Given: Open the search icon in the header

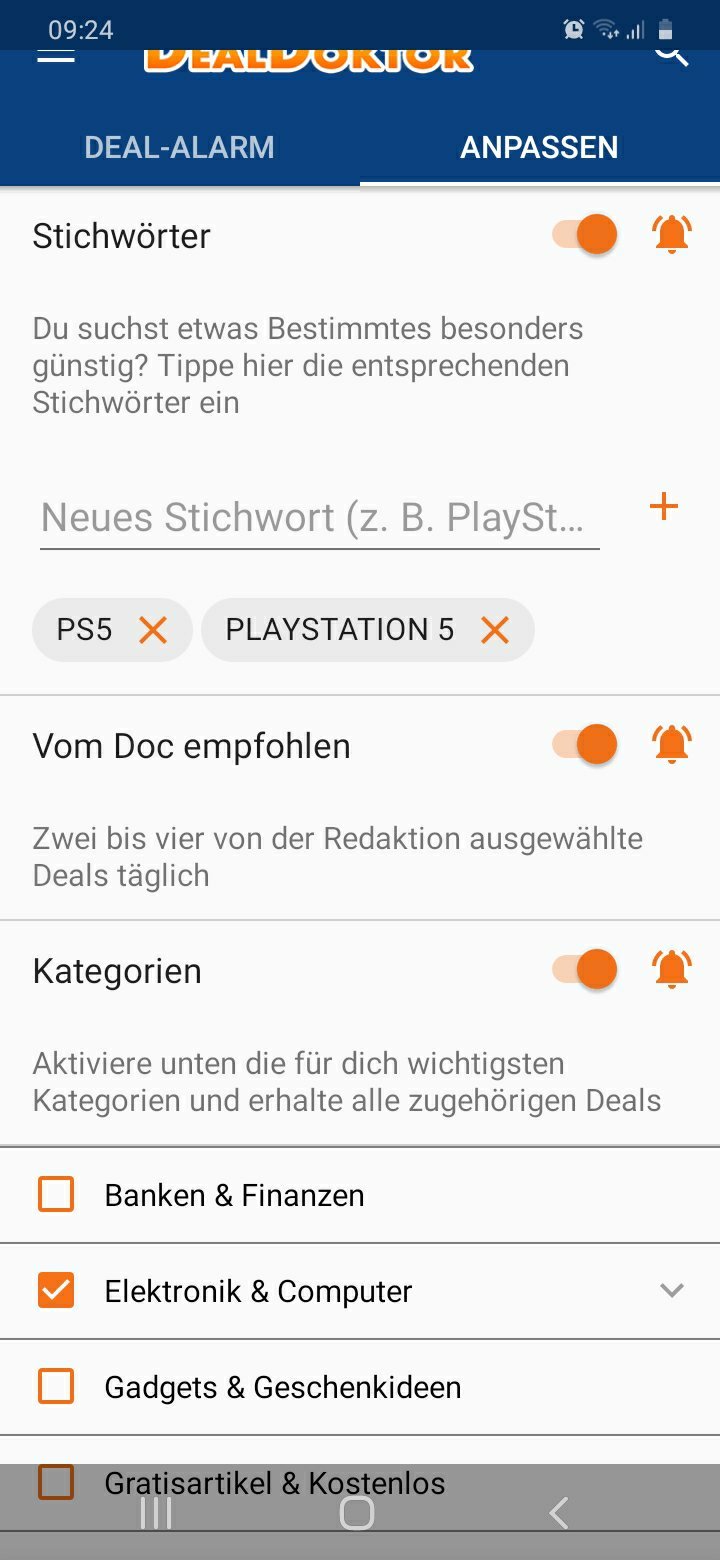Looking at the screenshot, I should coord(671,54).
